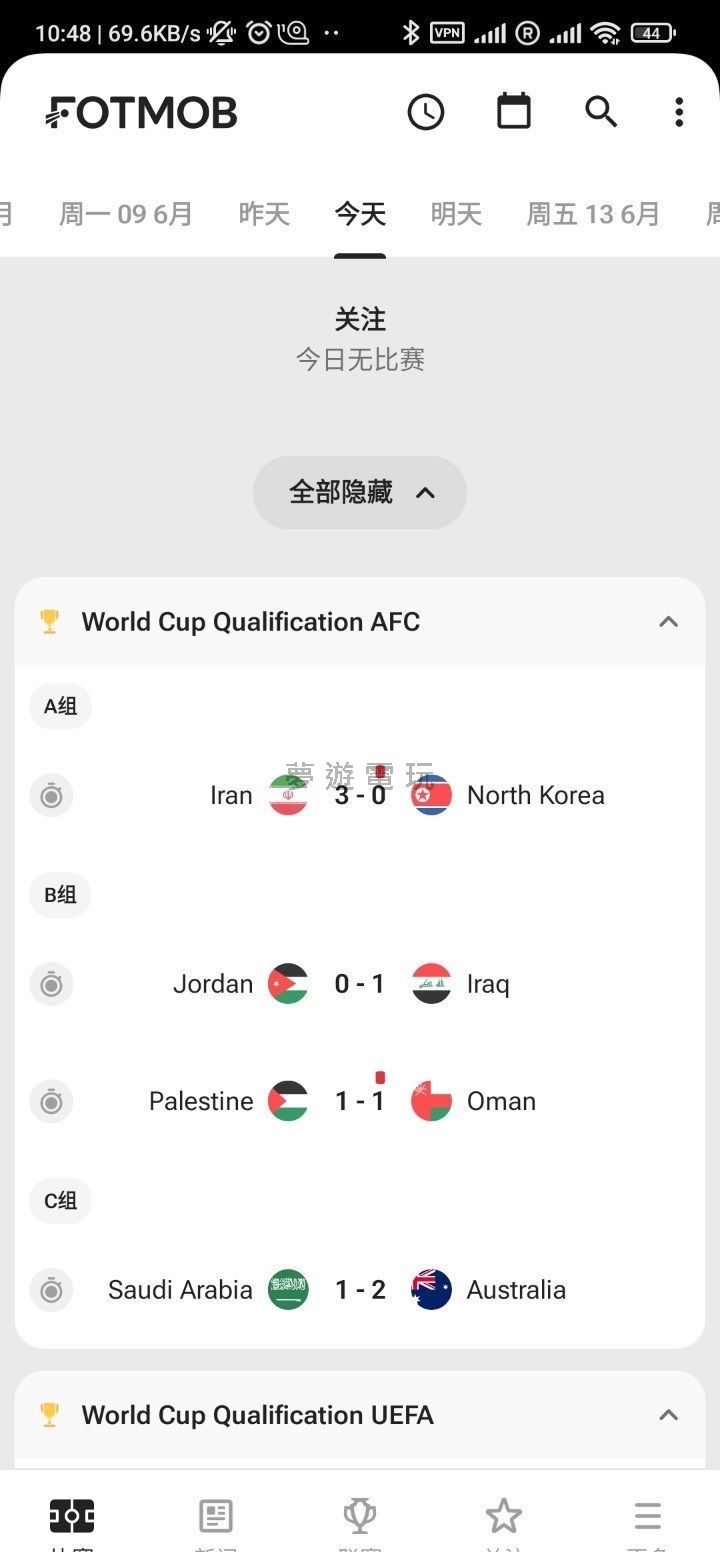Viewport: 720px width, 1552px height.
Task: Tap the 全部隐藏 collapse-all button
Action: click(x=360, y=492)
